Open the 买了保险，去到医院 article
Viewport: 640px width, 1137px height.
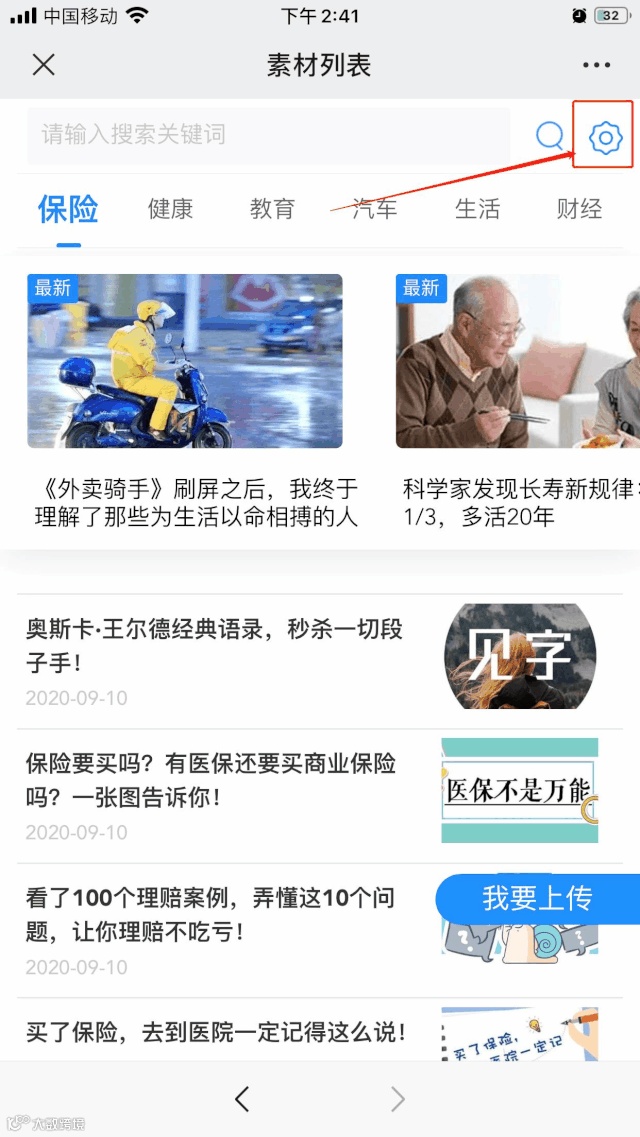tap(320, 1030)
